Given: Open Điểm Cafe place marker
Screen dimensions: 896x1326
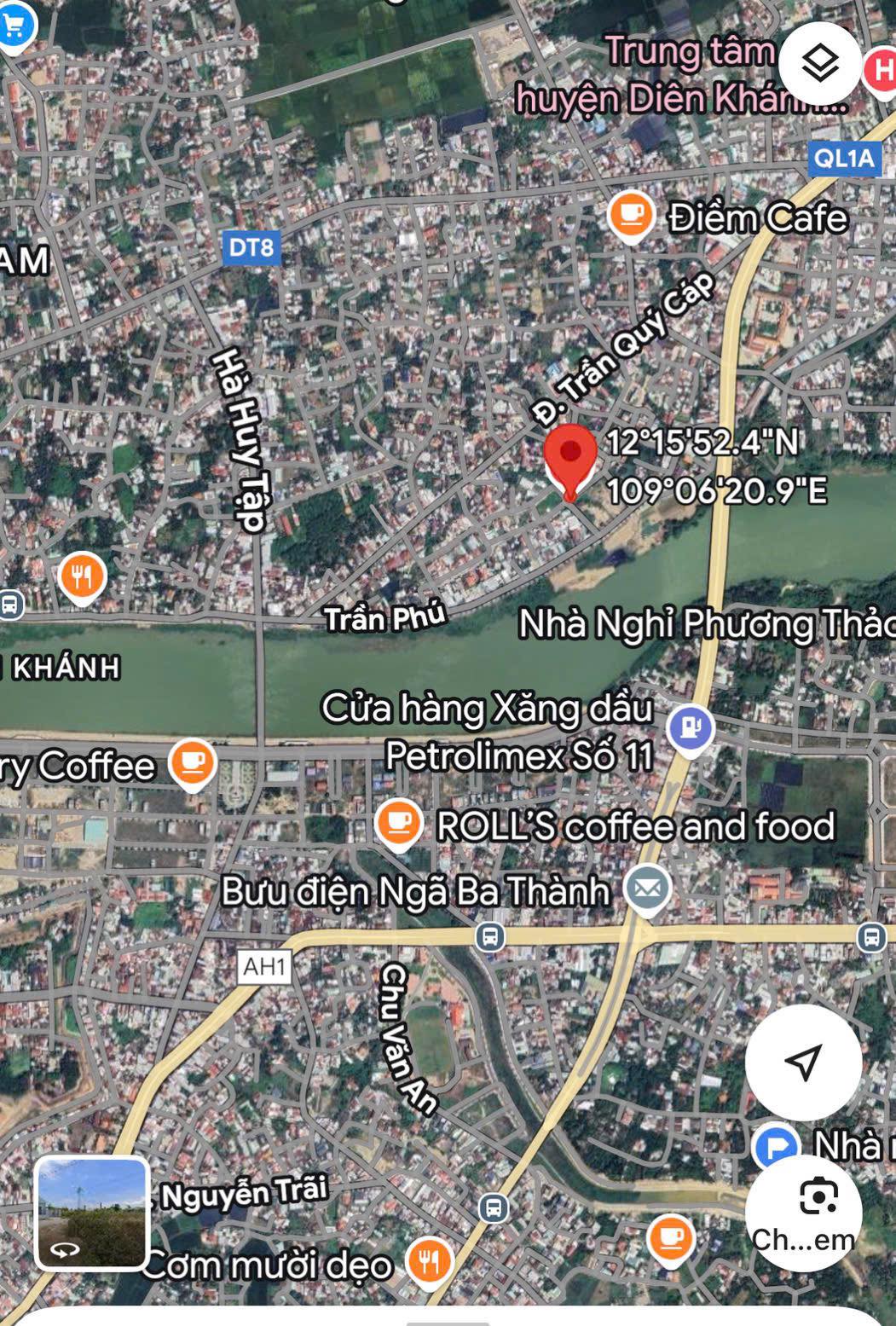Looking at the screenshot, I should 631,216.
